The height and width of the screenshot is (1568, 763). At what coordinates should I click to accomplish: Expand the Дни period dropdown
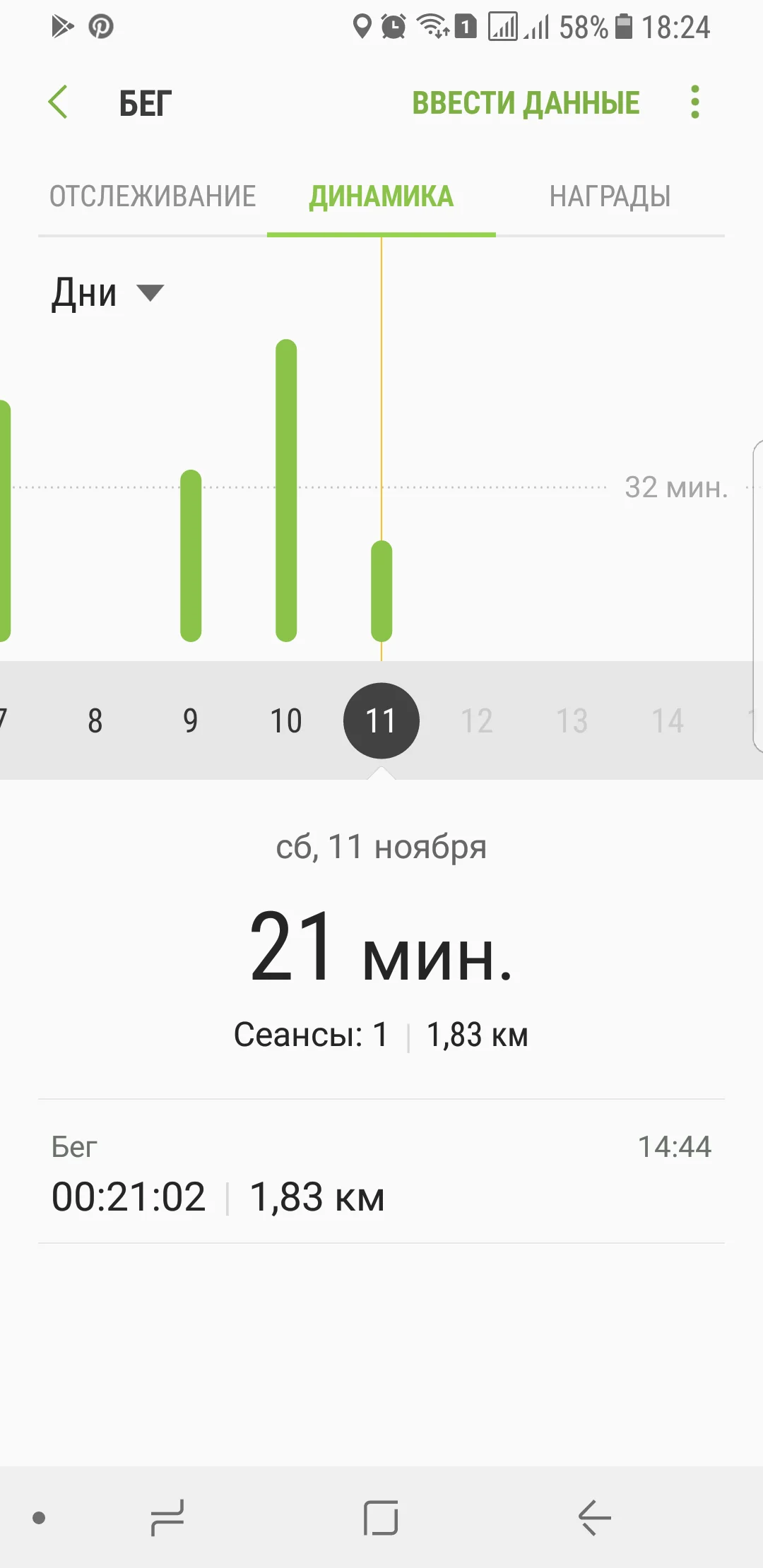tap(107, 293)
